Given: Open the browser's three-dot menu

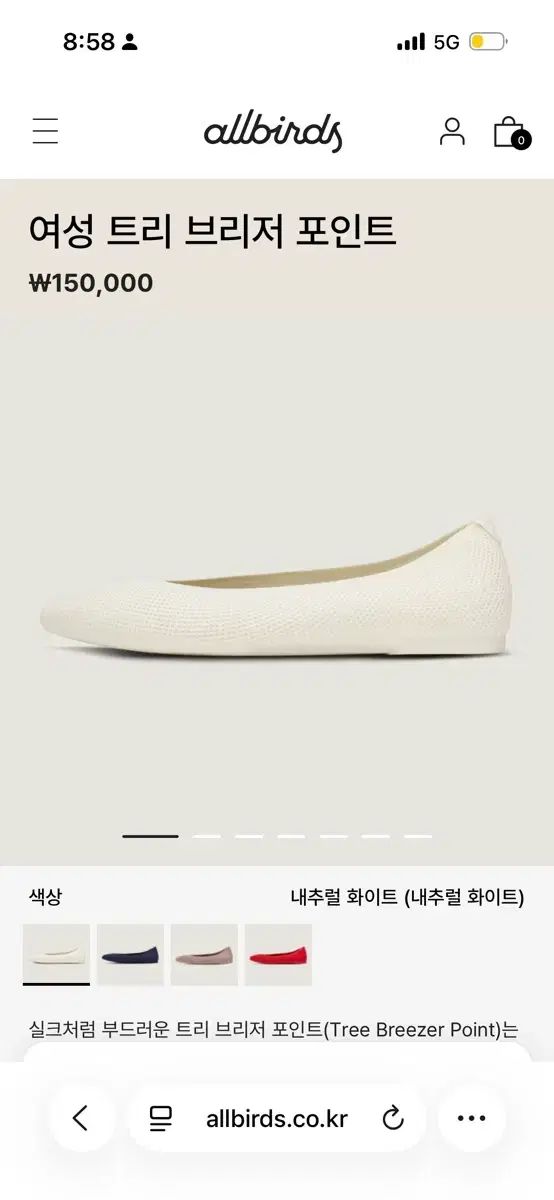Looking at the screenshot, I should pyautogui.click(x=471, y=1118).
